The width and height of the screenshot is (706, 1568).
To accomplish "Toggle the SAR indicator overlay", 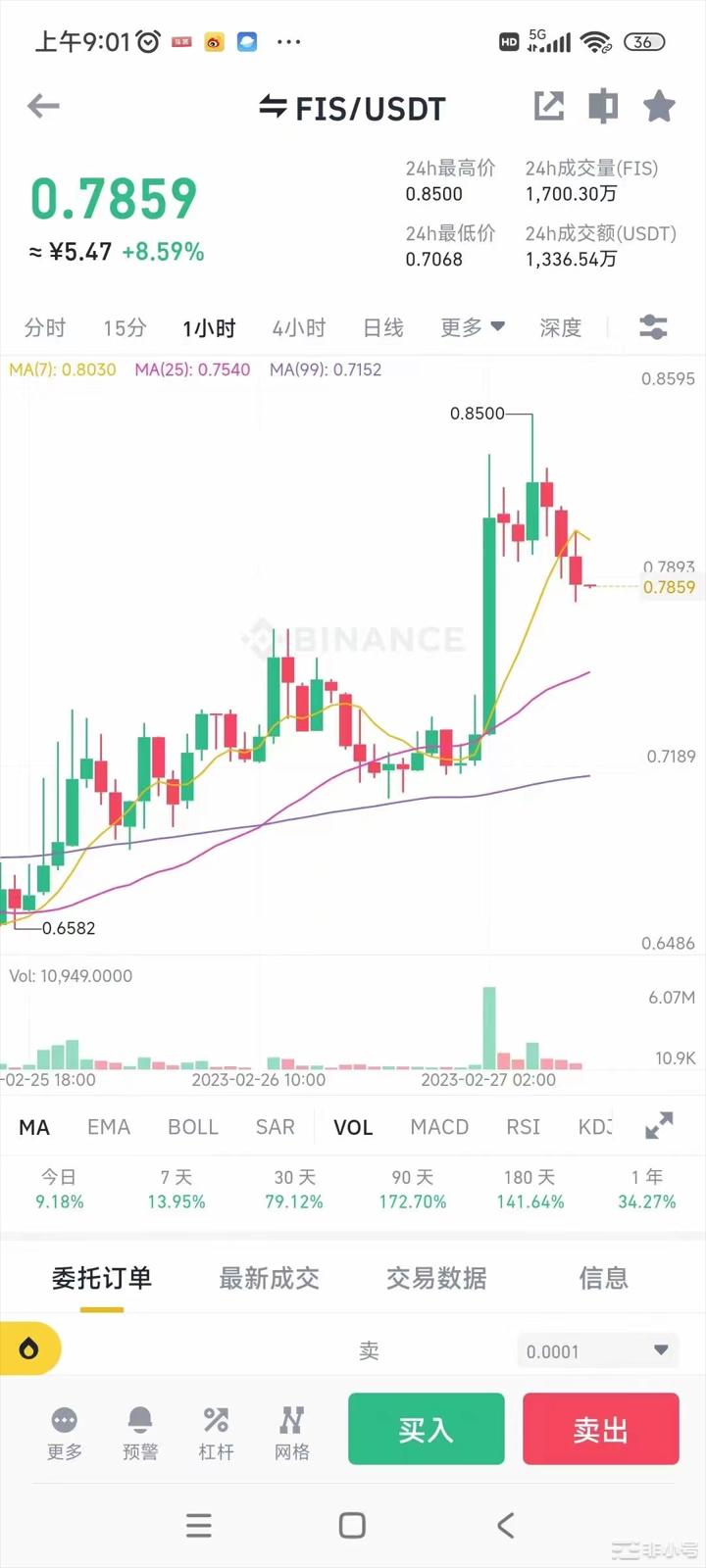I will click(275, 1126).
